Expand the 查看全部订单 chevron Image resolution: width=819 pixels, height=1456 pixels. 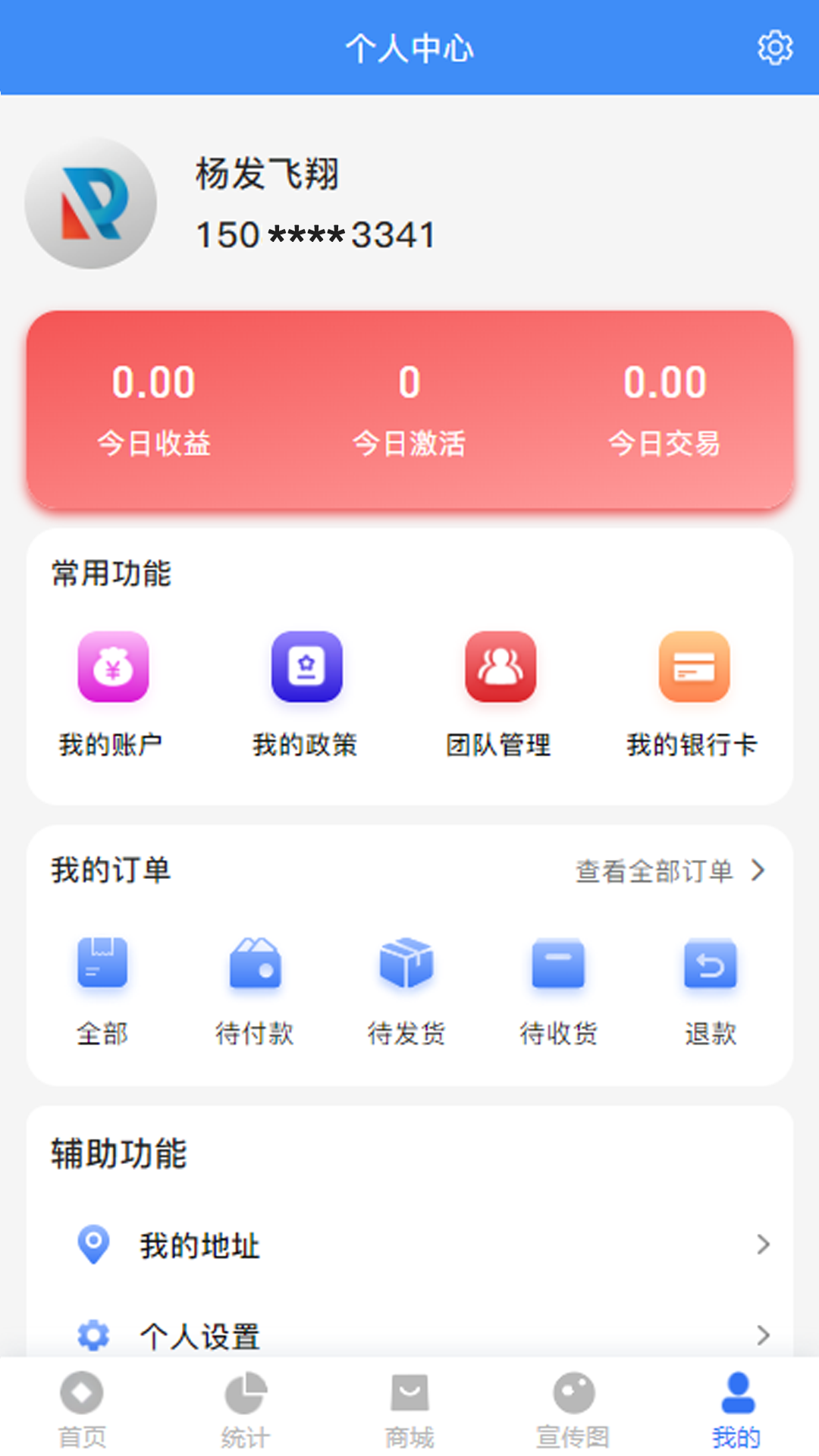point(758,871)
